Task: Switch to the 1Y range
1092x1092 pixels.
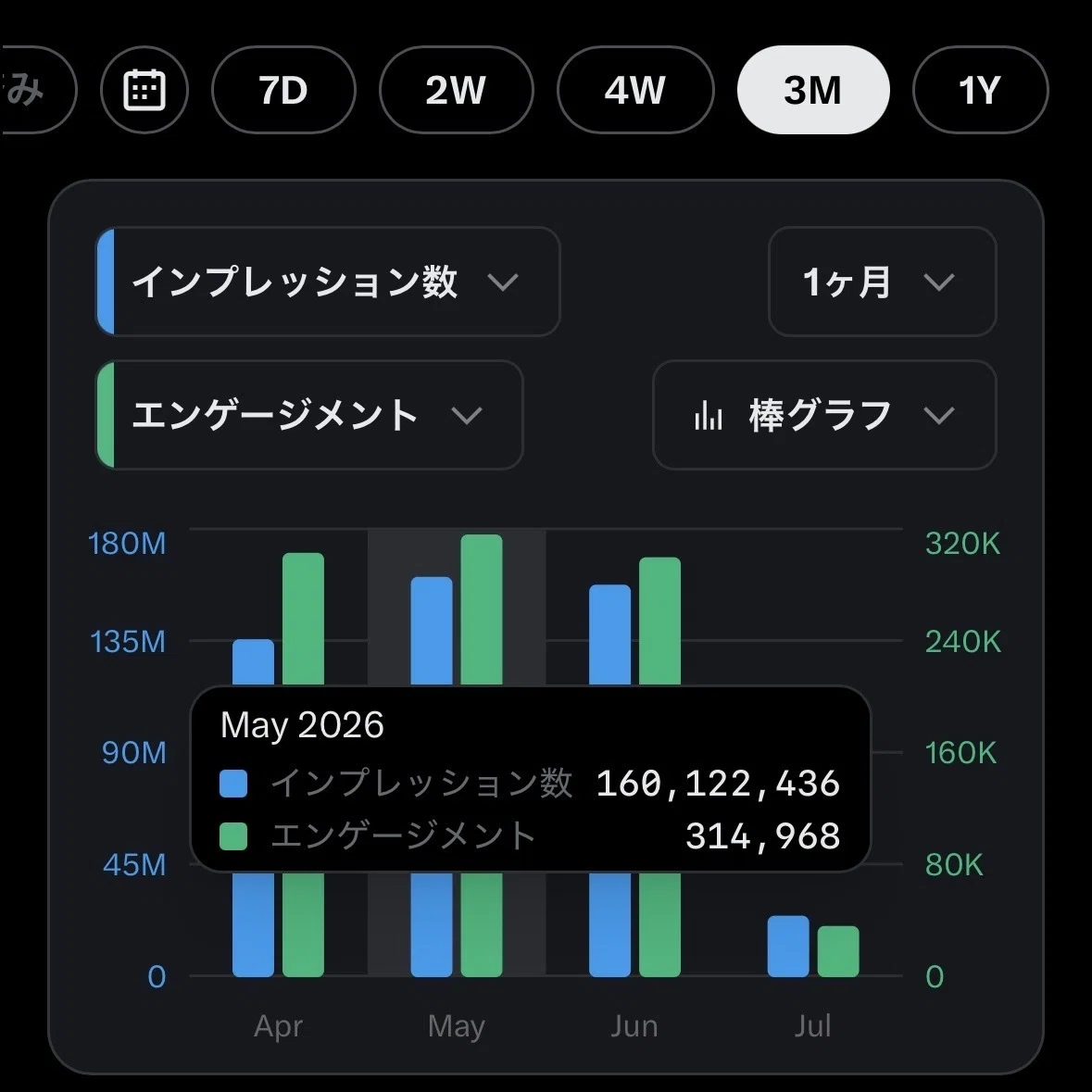Action: (980, 90)
